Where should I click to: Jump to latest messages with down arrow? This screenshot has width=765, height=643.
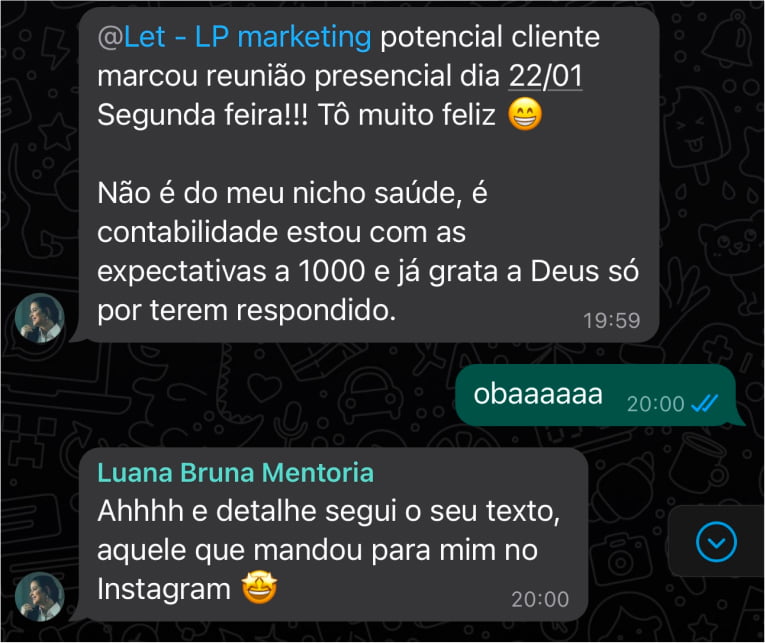pos(715,543)
